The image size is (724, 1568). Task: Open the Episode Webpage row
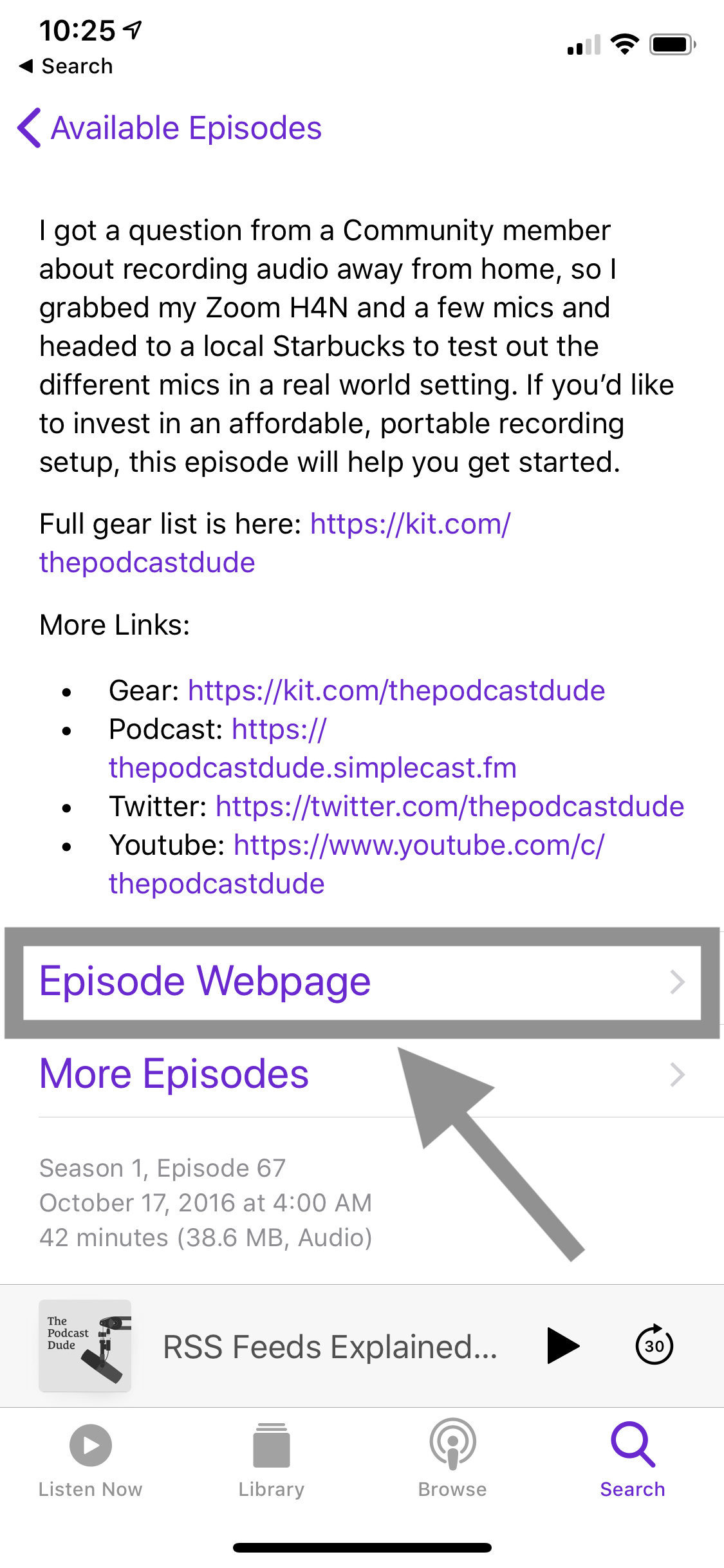tap(362, 982)
